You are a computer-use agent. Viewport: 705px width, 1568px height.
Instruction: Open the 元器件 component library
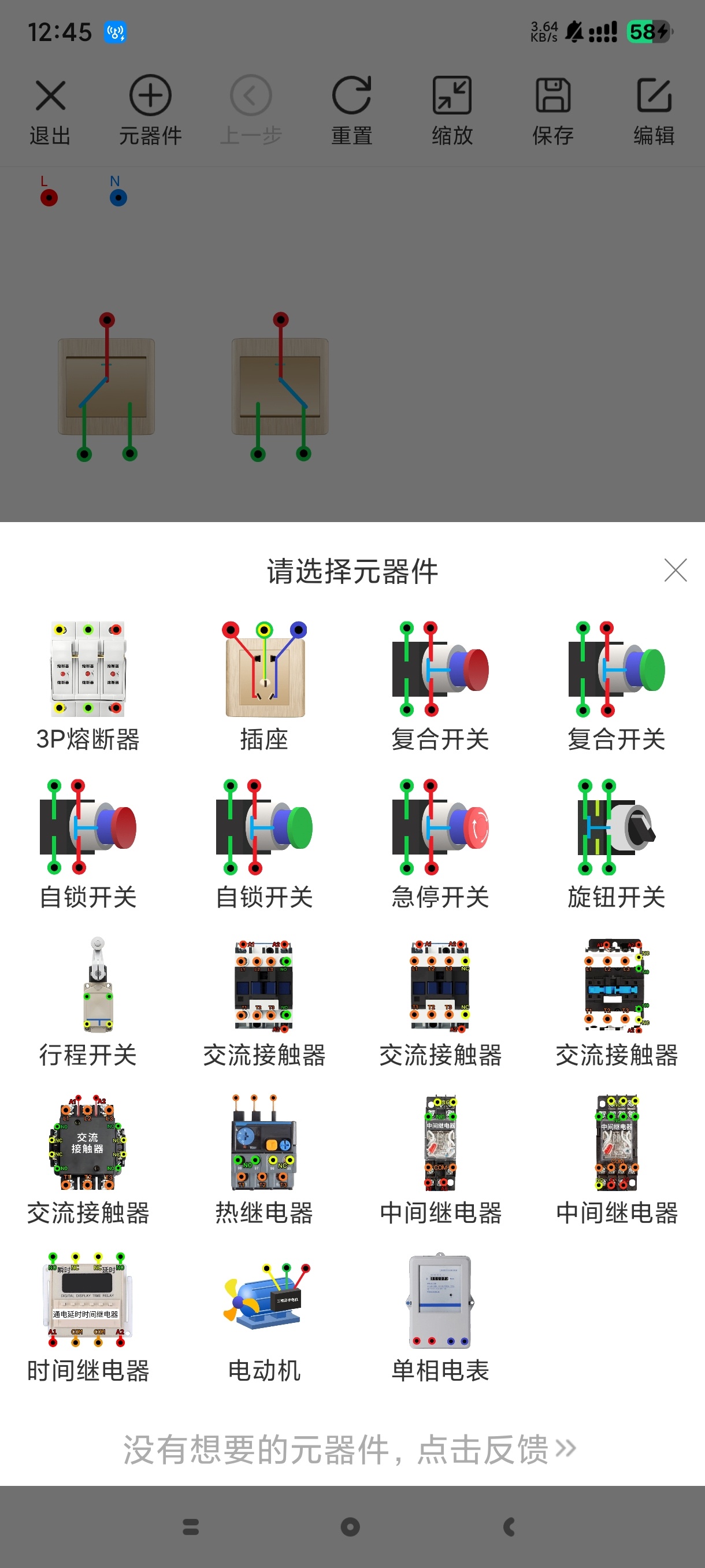[150, 110]
